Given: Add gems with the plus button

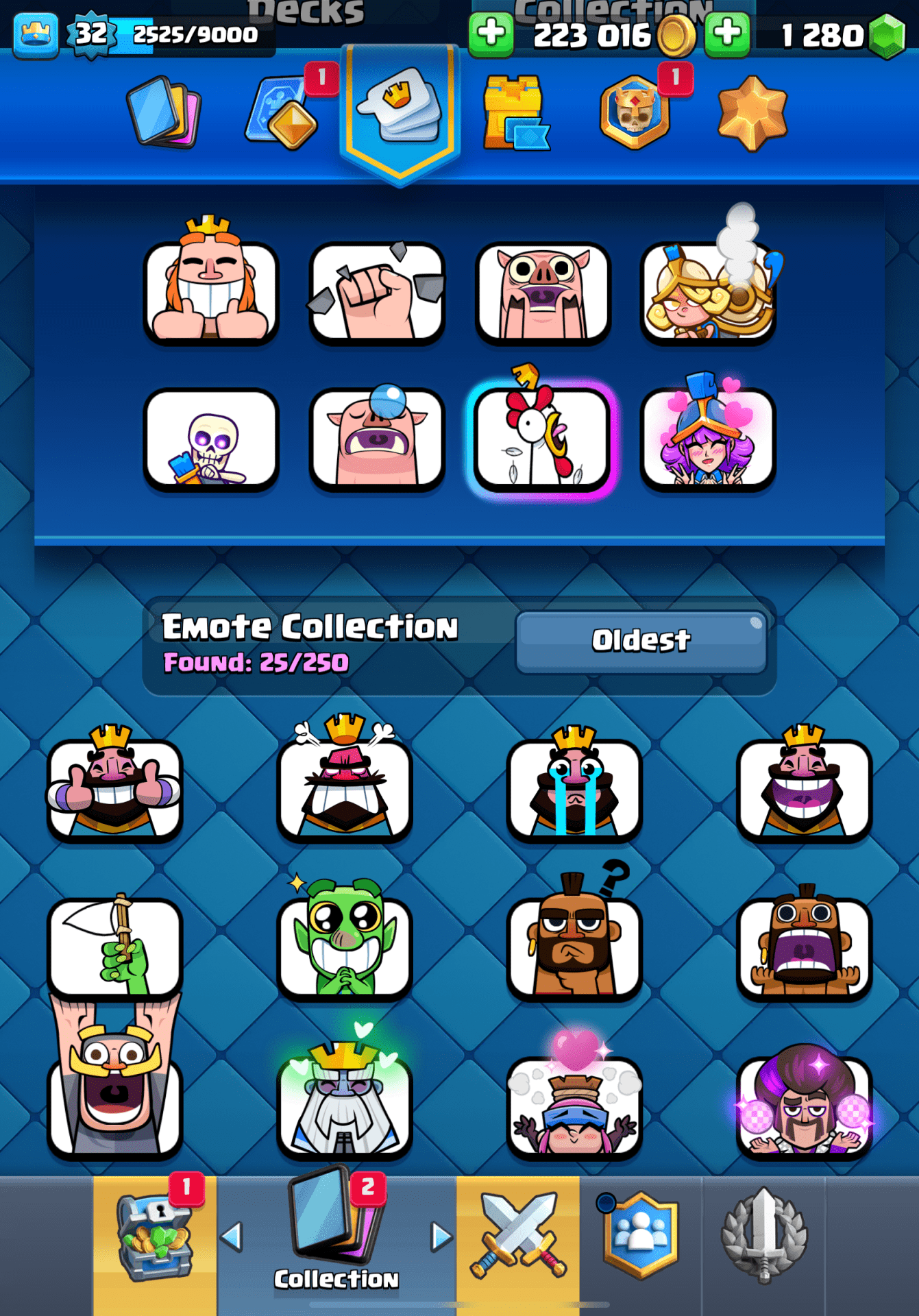Looking at the screenshot, I should 727,34.
